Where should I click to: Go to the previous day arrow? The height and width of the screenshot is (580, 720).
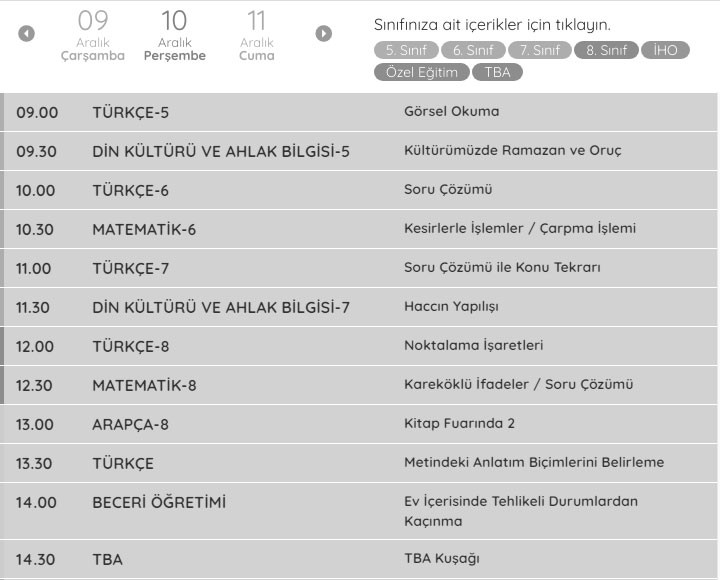27,33
